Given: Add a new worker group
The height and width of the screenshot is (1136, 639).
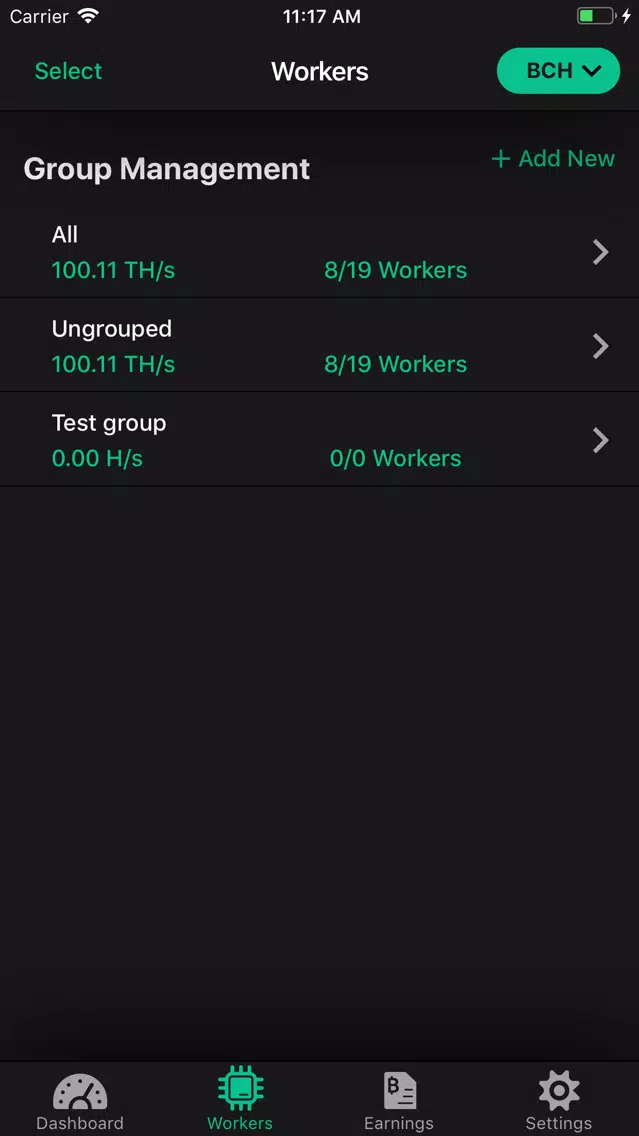Looking at the screenshot, I should (x=553, y=159).
